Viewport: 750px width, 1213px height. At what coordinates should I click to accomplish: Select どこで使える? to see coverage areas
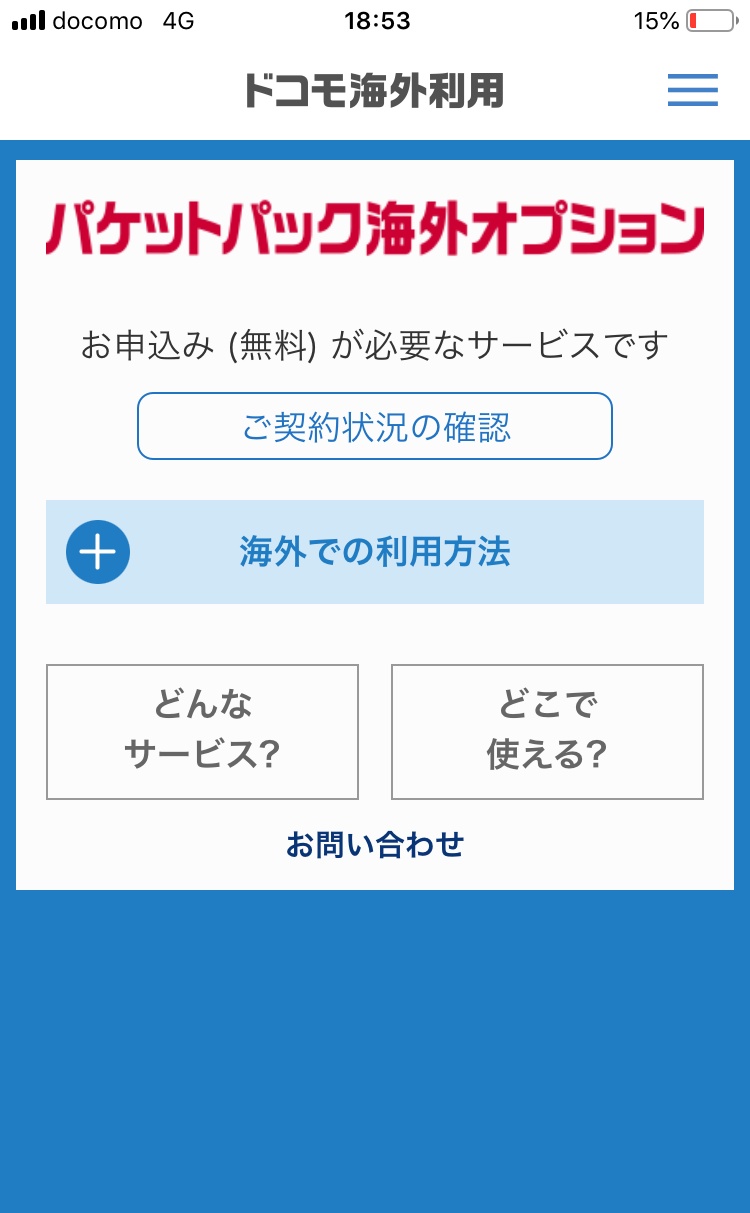coord(546,731)
